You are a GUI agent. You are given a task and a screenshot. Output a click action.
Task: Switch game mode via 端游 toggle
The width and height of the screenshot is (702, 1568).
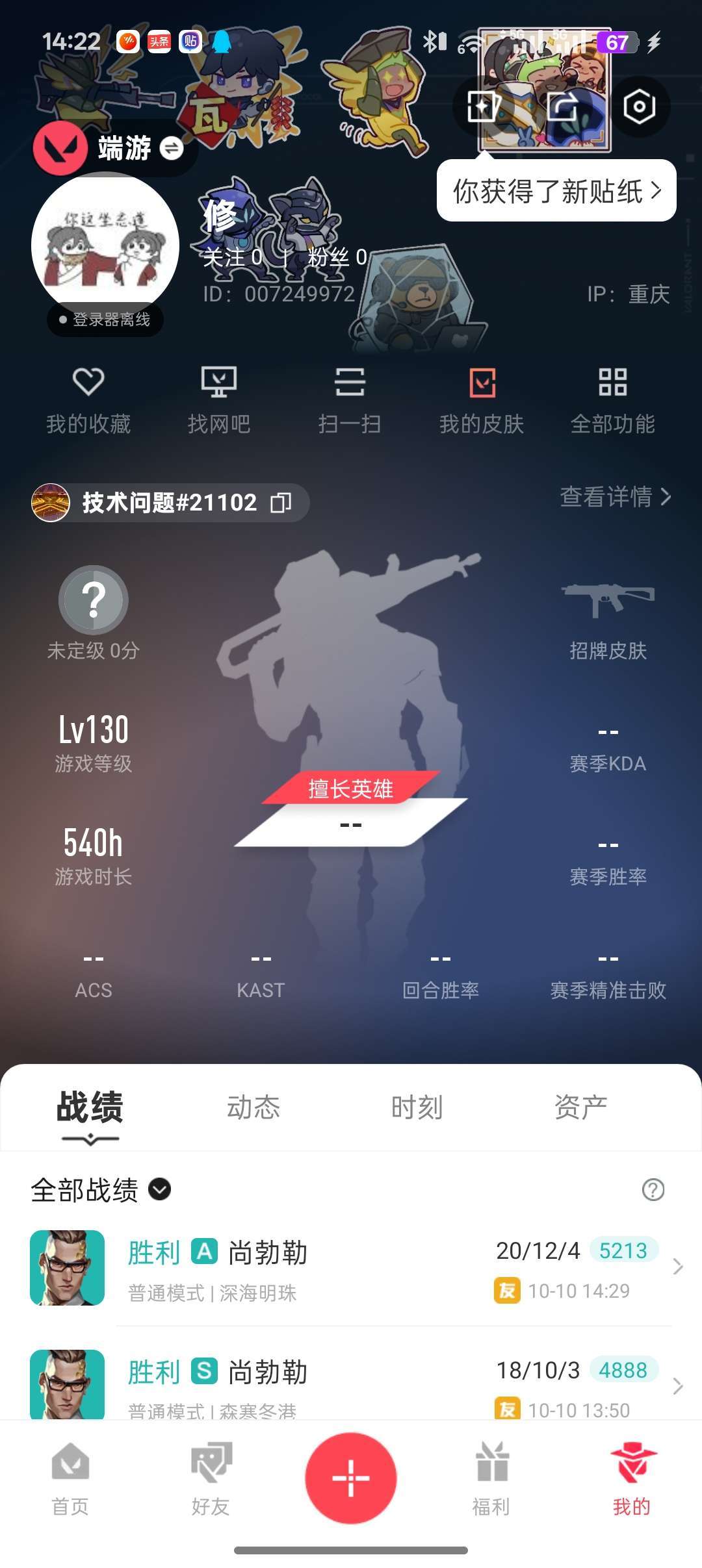tap(172, 149)
